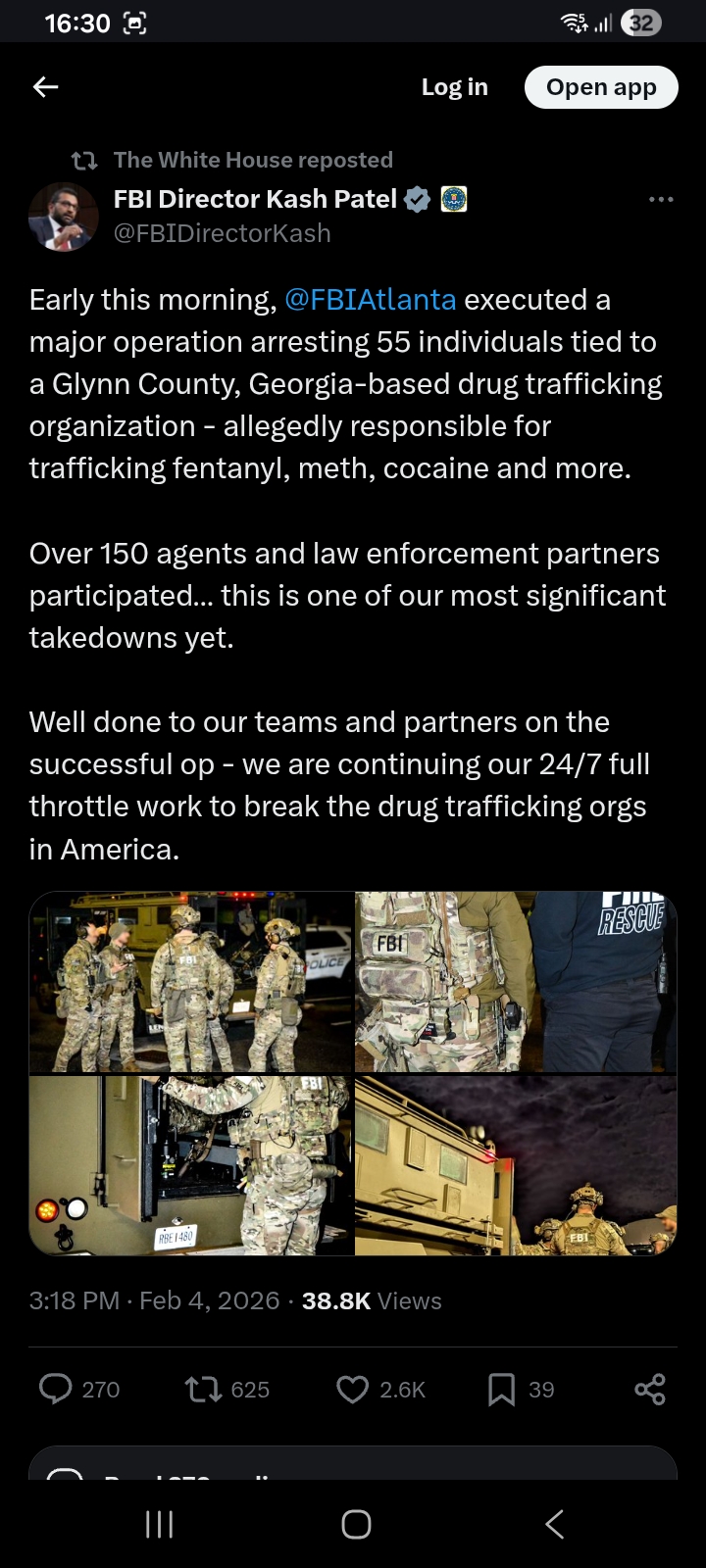Go back using the top arrow

coord(46,87)
